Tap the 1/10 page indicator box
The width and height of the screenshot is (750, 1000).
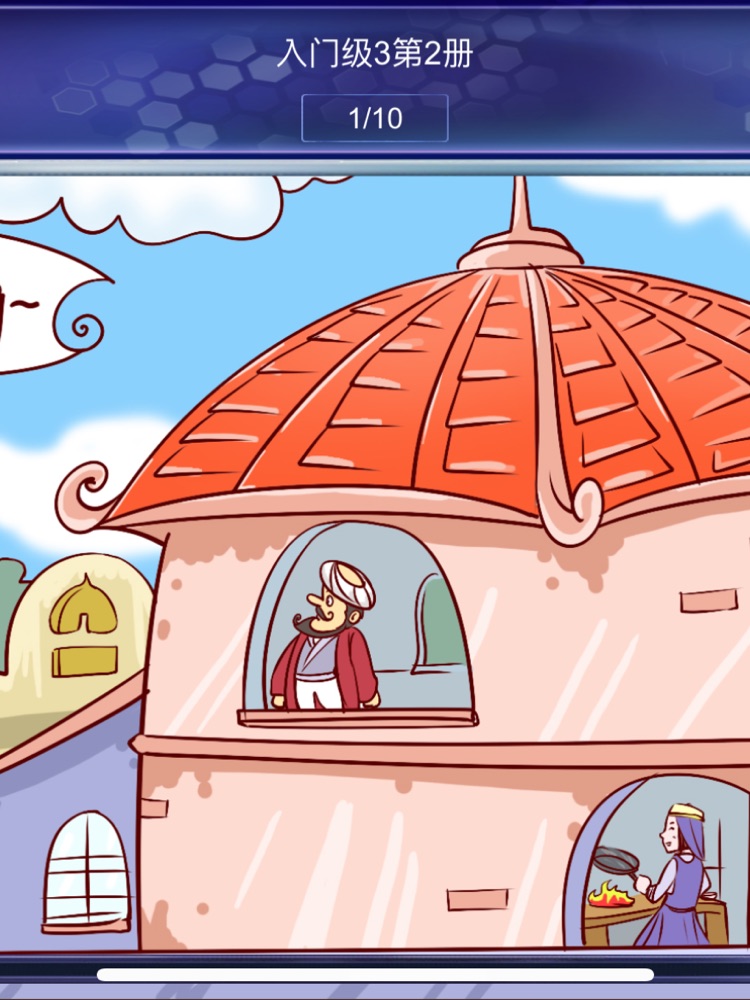(375, 119)
